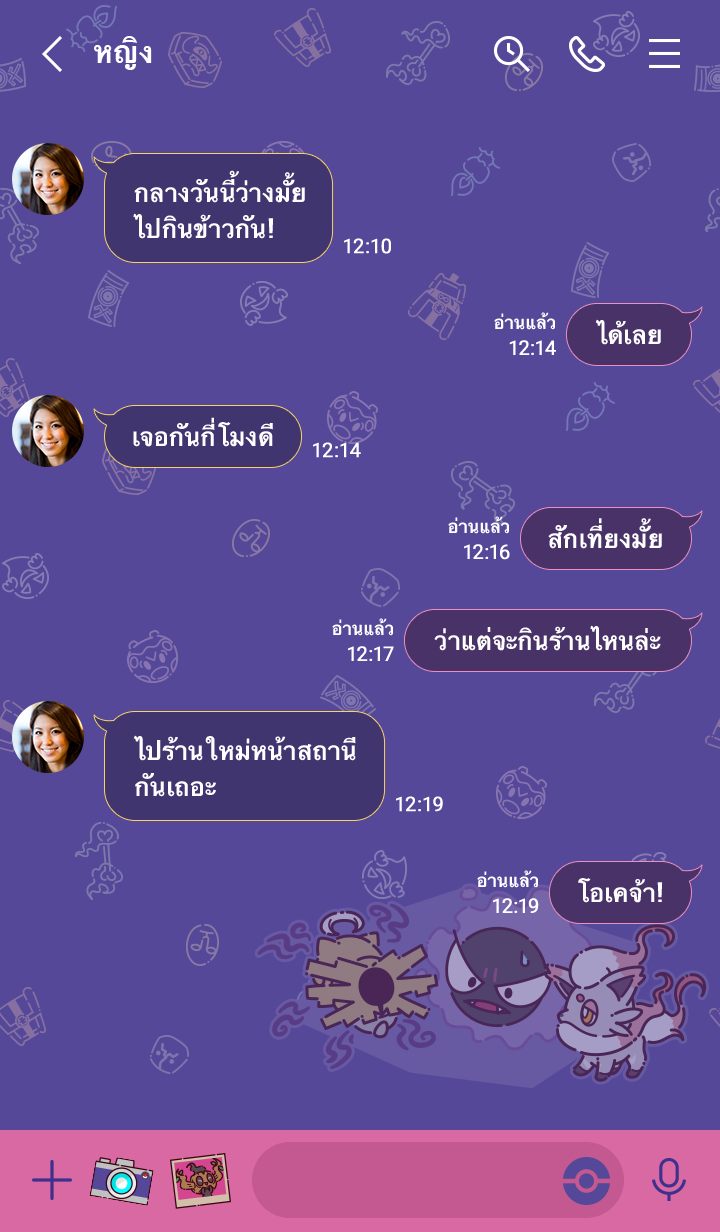Open the chat menu

(664, 54)
